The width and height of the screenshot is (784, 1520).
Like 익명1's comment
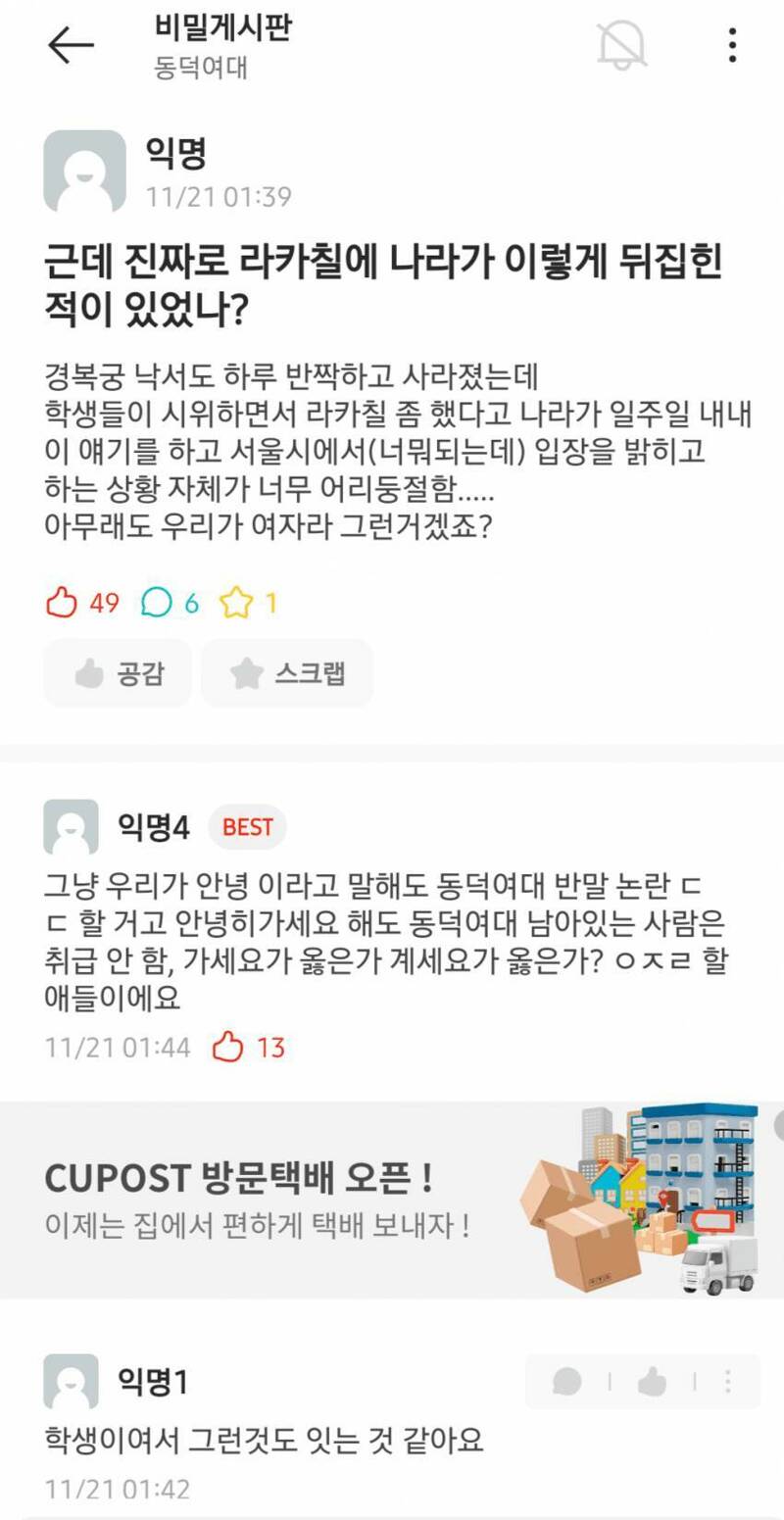point(652,1382)
